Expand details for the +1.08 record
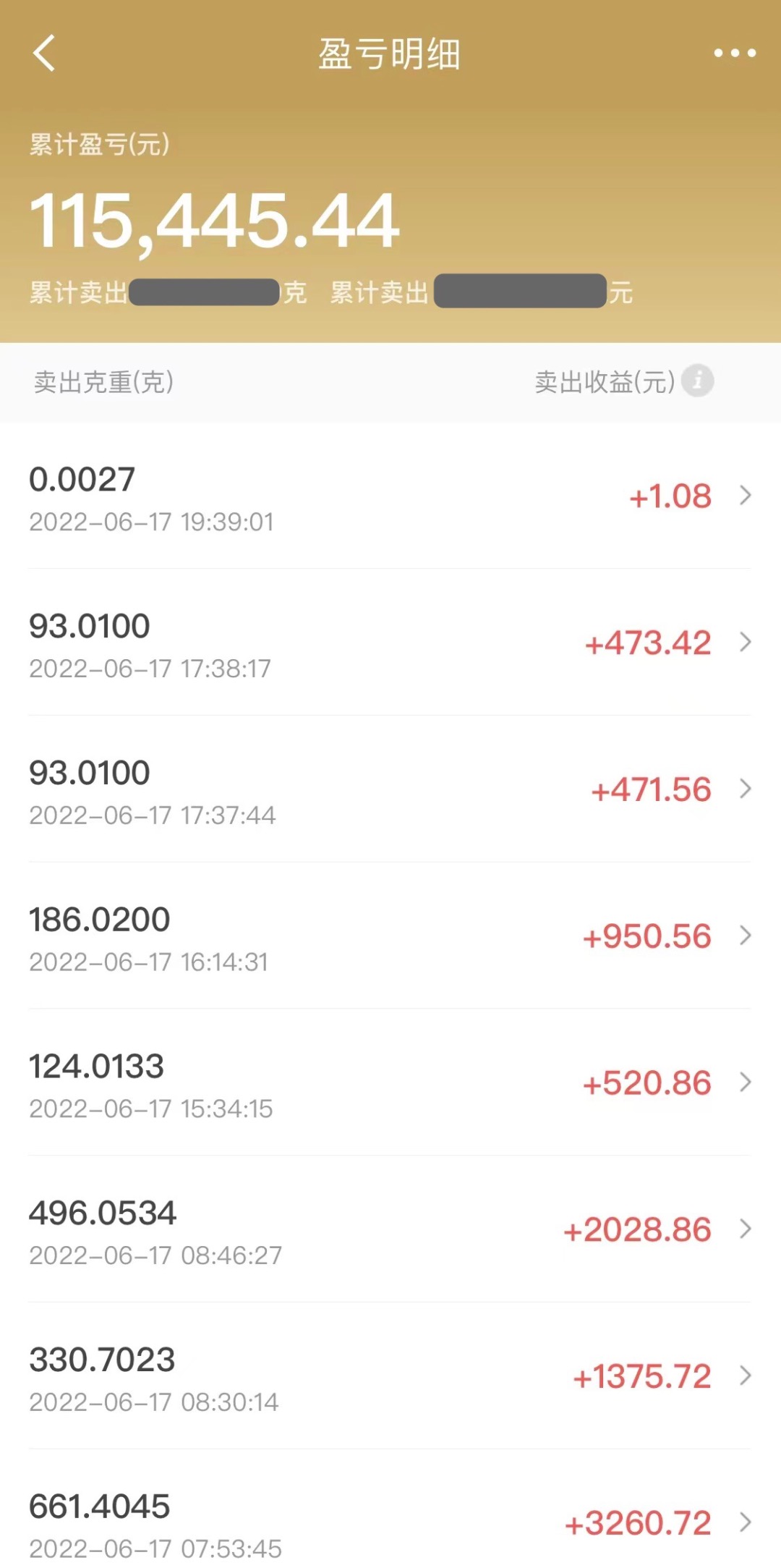The width and height of the screenshot is (781, 1568). pyautogui.click(x=745, y=496)
